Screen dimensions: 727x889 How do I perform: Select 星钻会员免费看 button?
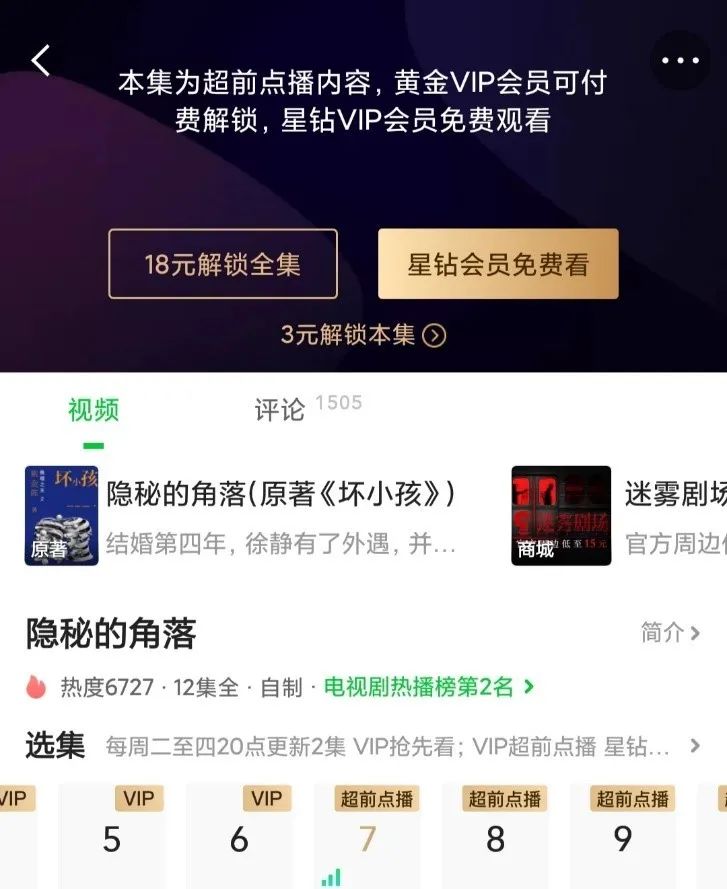[x=498, y=264]
